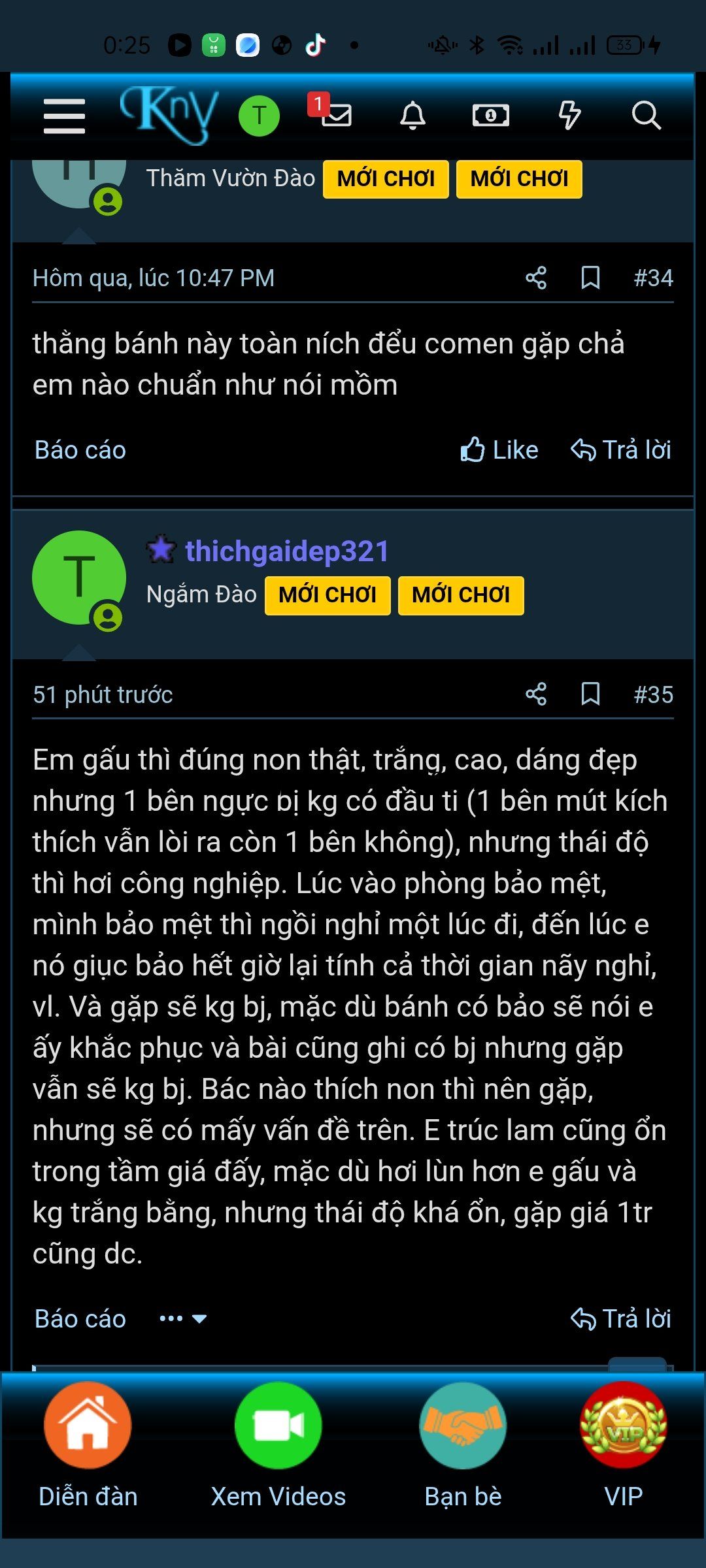706x1568 pixels.
Task: Open the hamburger menu
Action: click(x=64, y=116)
